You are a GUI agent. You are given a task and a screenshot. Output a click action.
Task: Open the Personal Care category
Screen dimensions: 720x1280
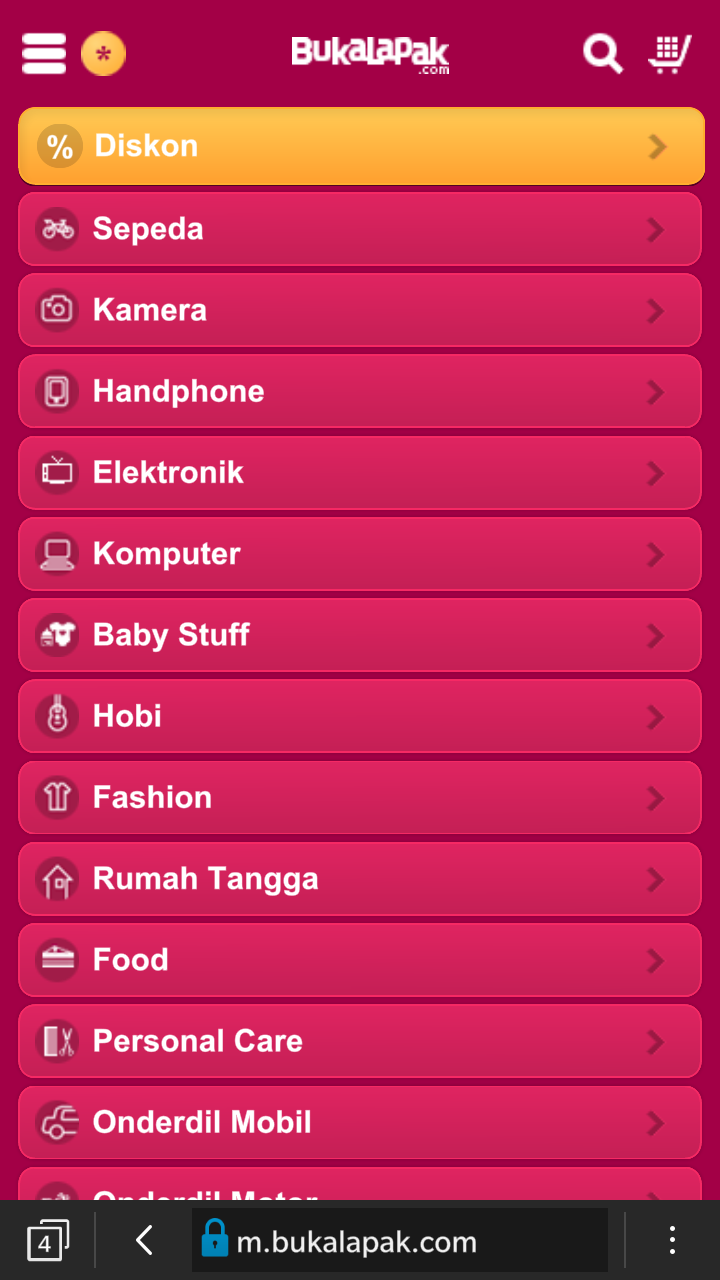[360, 1041]
